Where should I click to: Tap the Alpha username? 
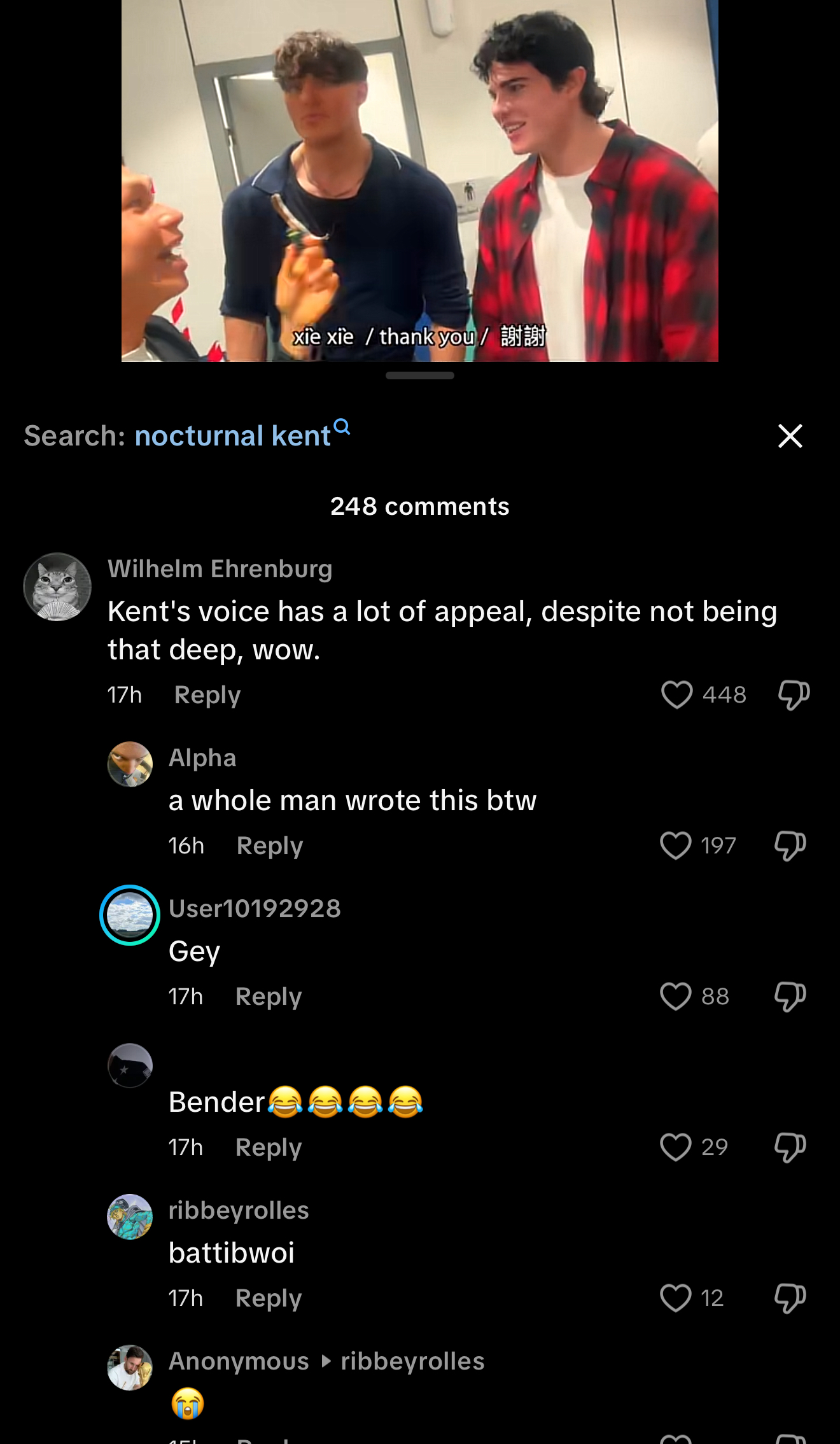tap(202, 758)
